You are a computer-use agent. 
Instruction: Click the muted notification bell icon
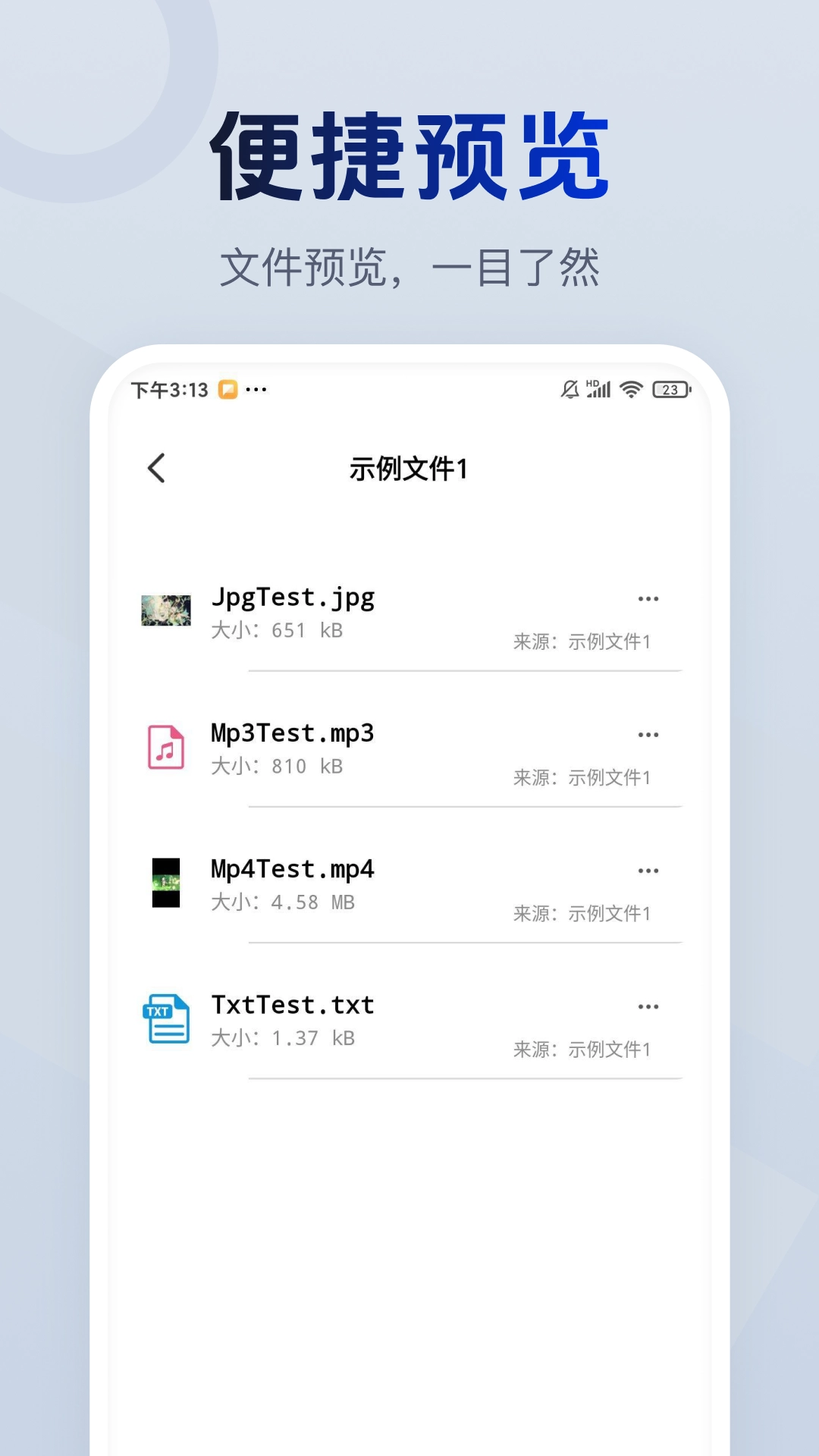click(x=568, y=388)
